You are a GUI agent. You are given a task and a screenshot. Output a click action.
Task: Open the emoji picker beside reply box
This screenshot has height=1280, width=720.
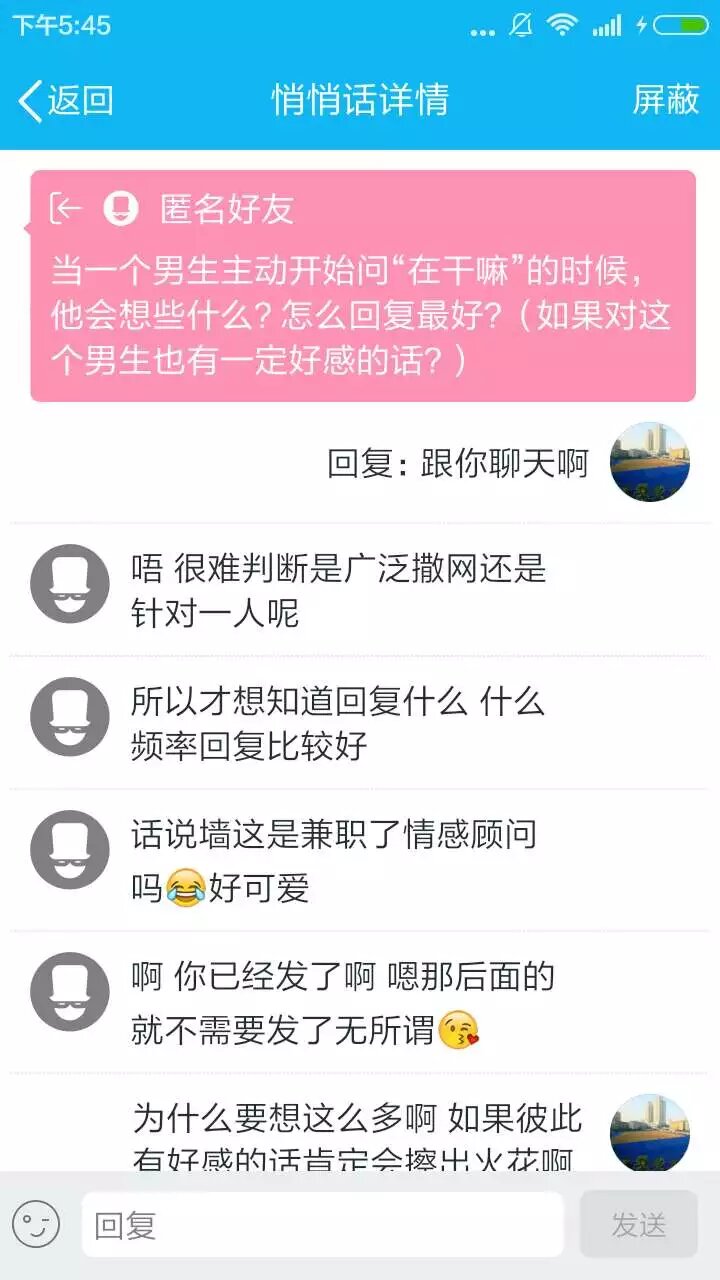tap(37, 1225)
